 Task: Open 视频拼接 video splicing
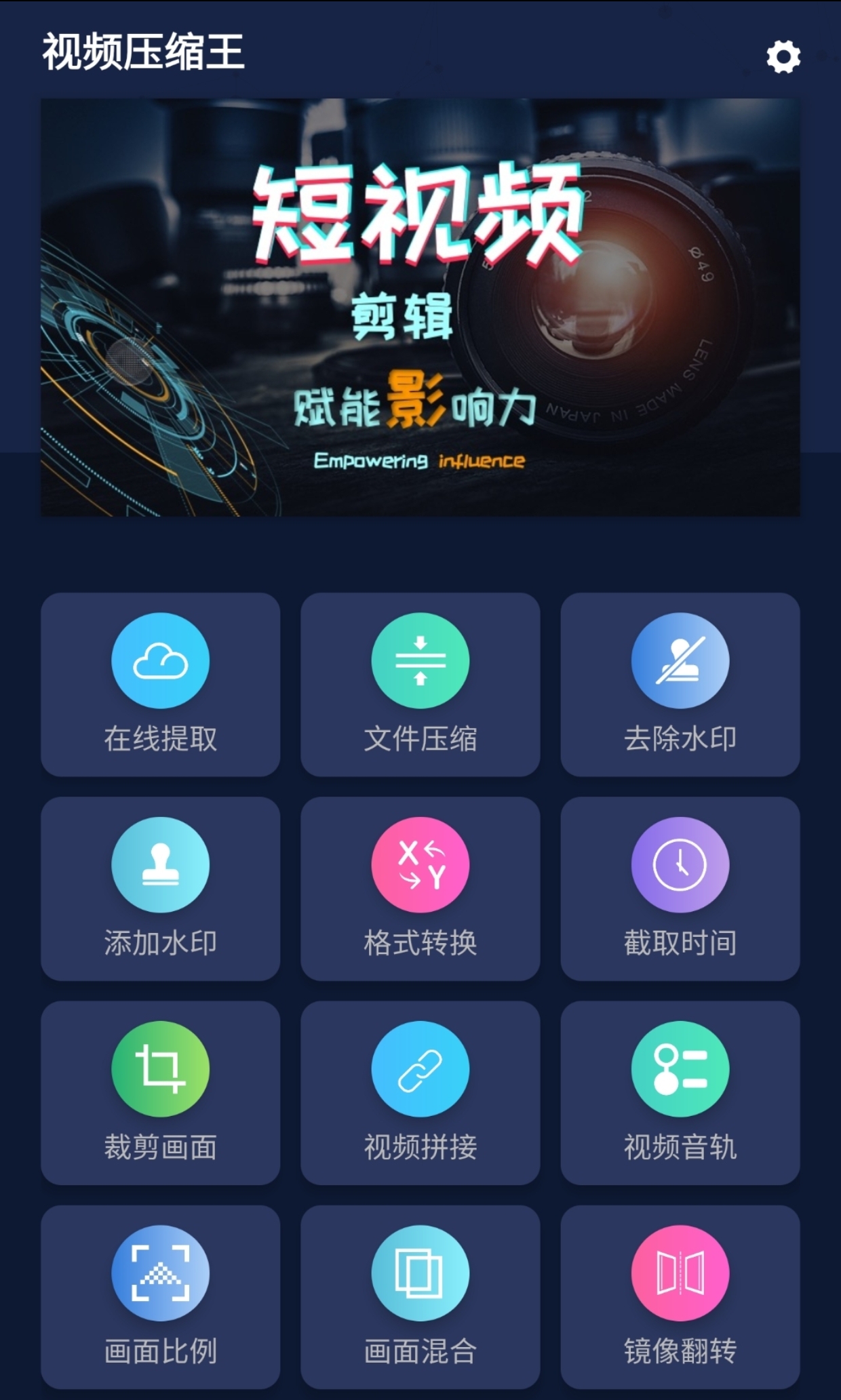coord(420,1092)
